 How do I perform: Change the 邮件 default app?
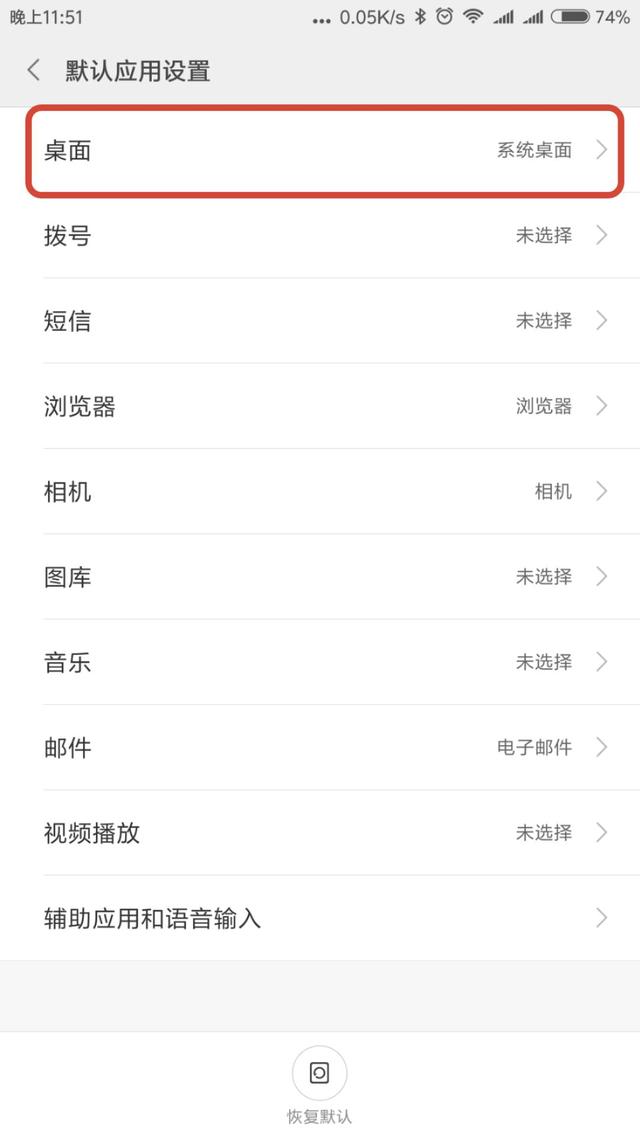pyautogui.click(x=320, y=748)
